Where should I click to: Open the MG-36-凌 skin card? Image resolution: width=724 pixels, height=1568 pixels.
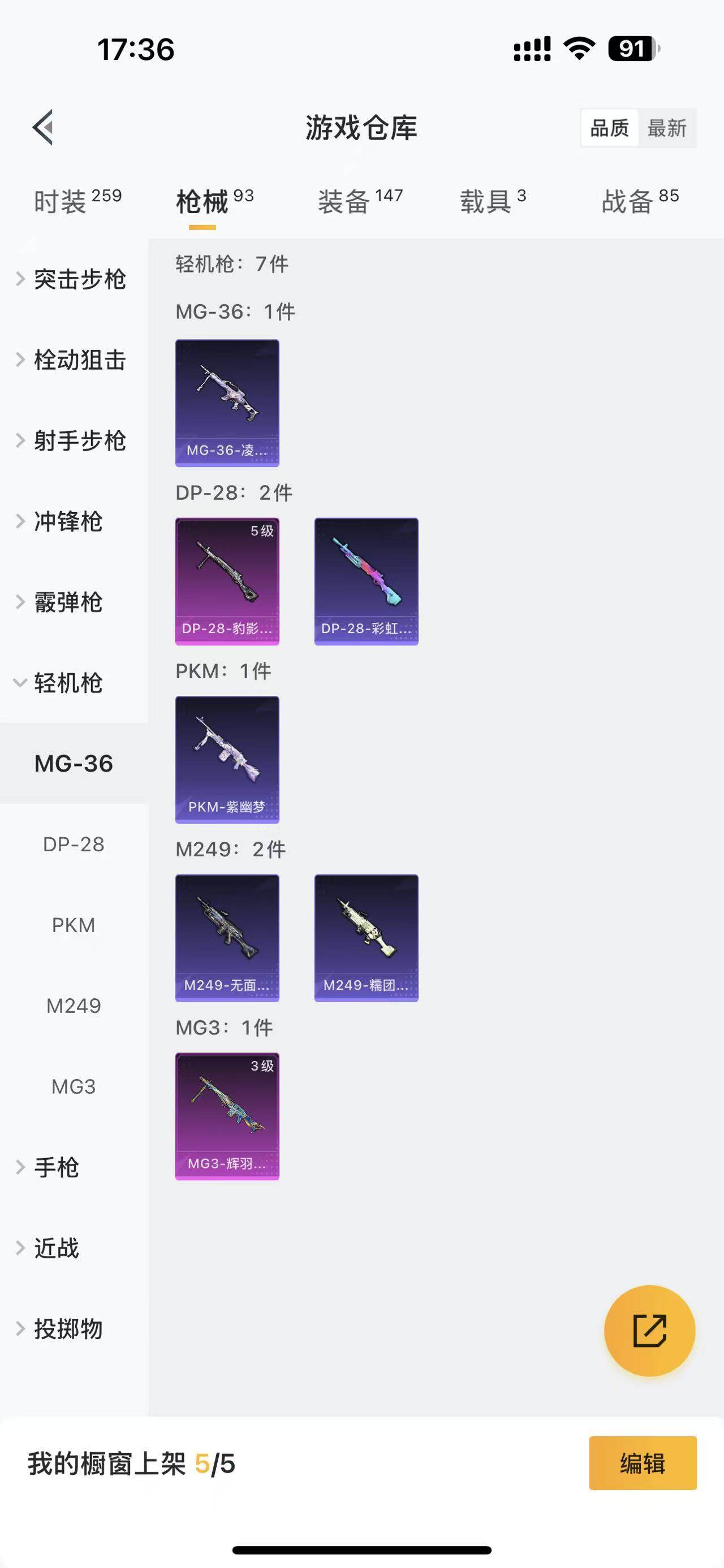(227, 403)
